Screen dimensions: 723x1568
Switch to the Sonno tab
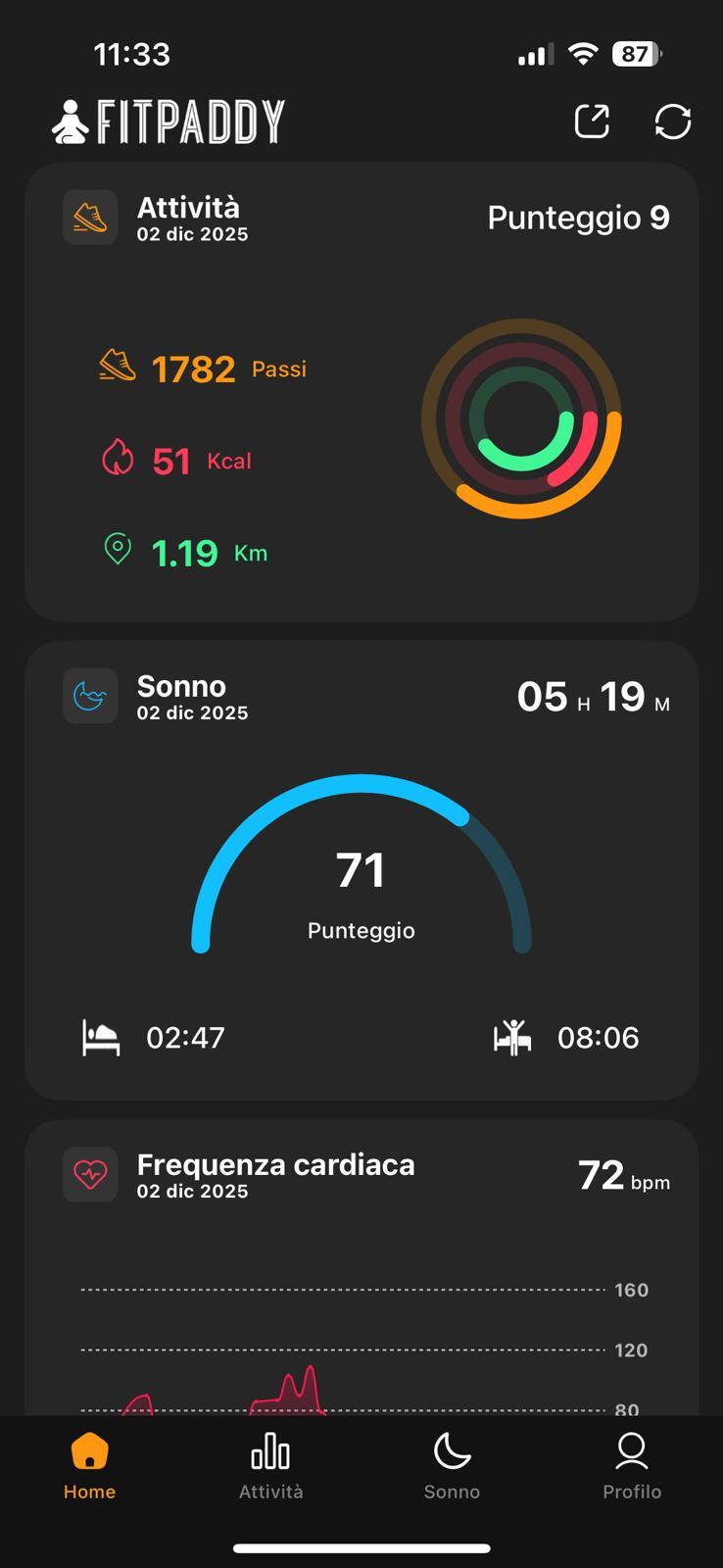[x=452, y=1466]
